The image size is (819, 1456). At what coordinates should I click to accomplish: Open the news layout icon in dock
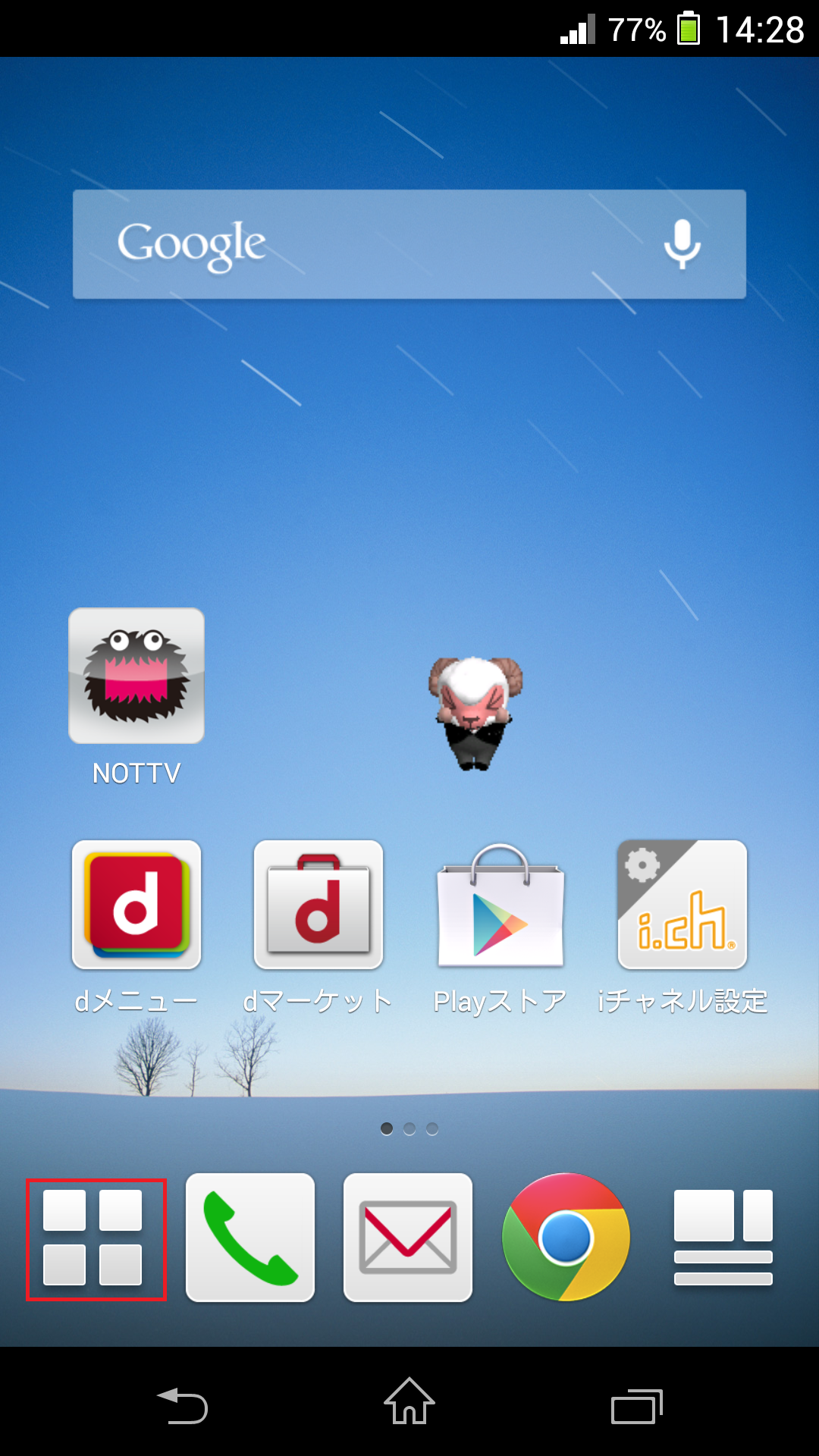(723, 1238)
